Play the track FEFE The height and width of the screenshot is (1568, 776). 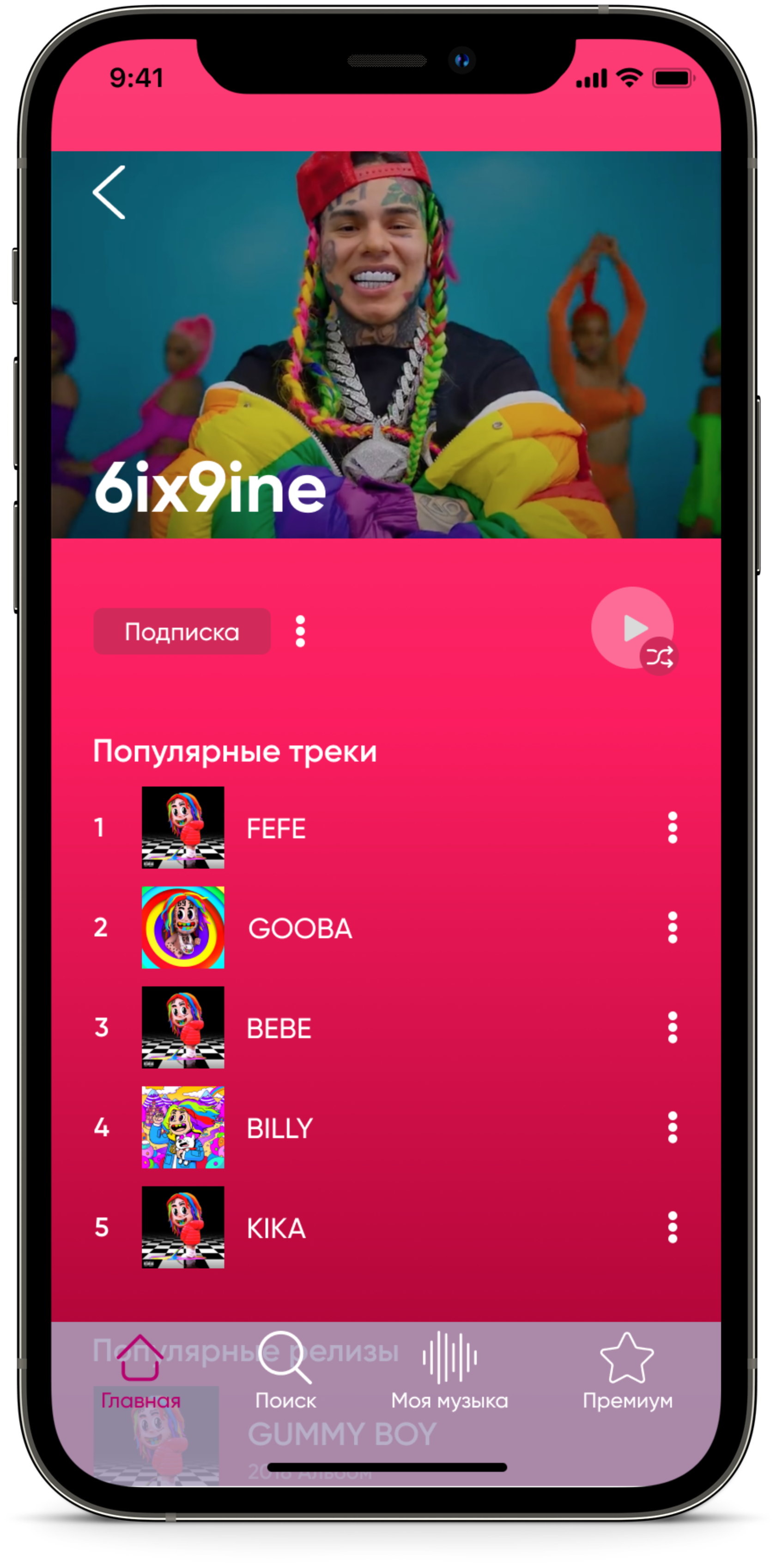(x=276, y=828)
